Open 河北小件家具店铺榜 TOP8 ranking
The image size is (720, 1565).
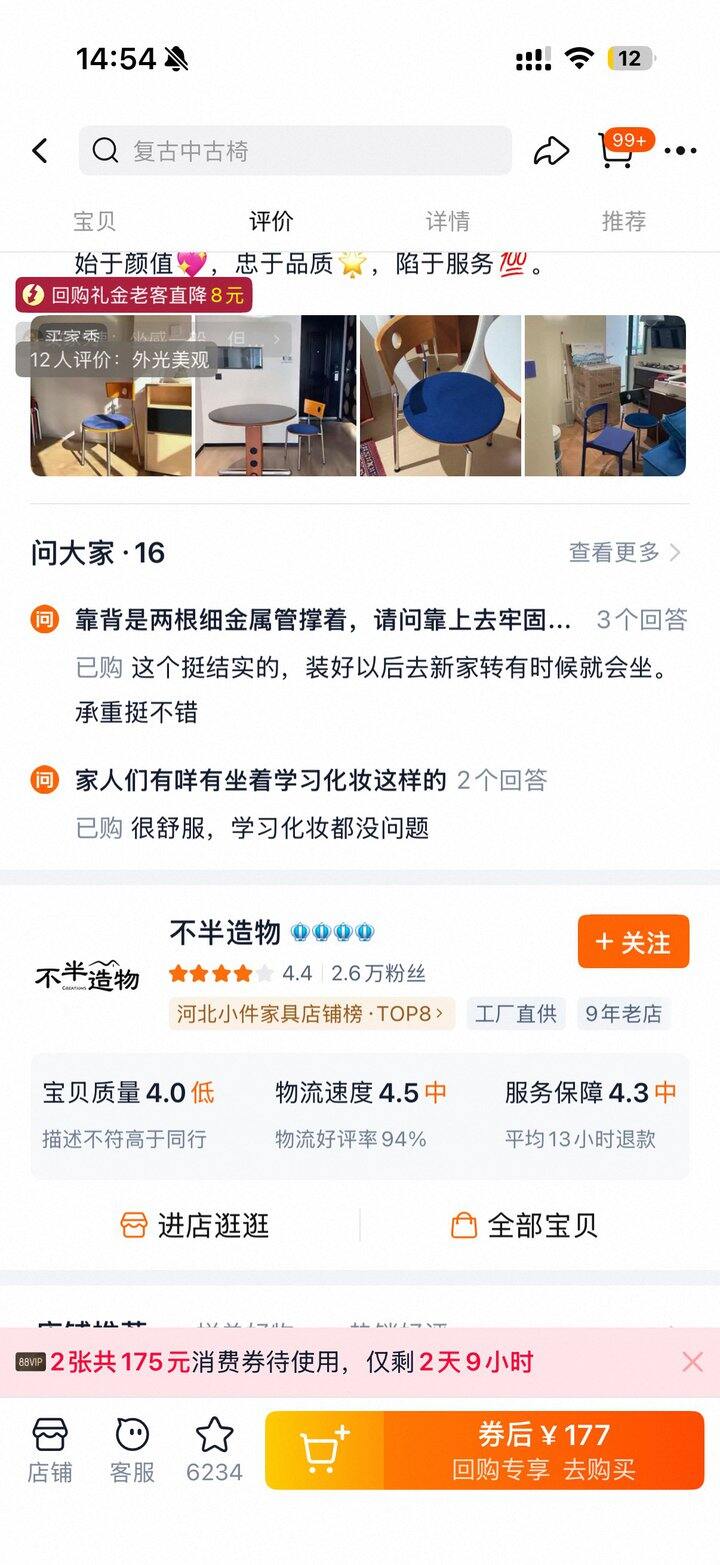[311, 1013]
